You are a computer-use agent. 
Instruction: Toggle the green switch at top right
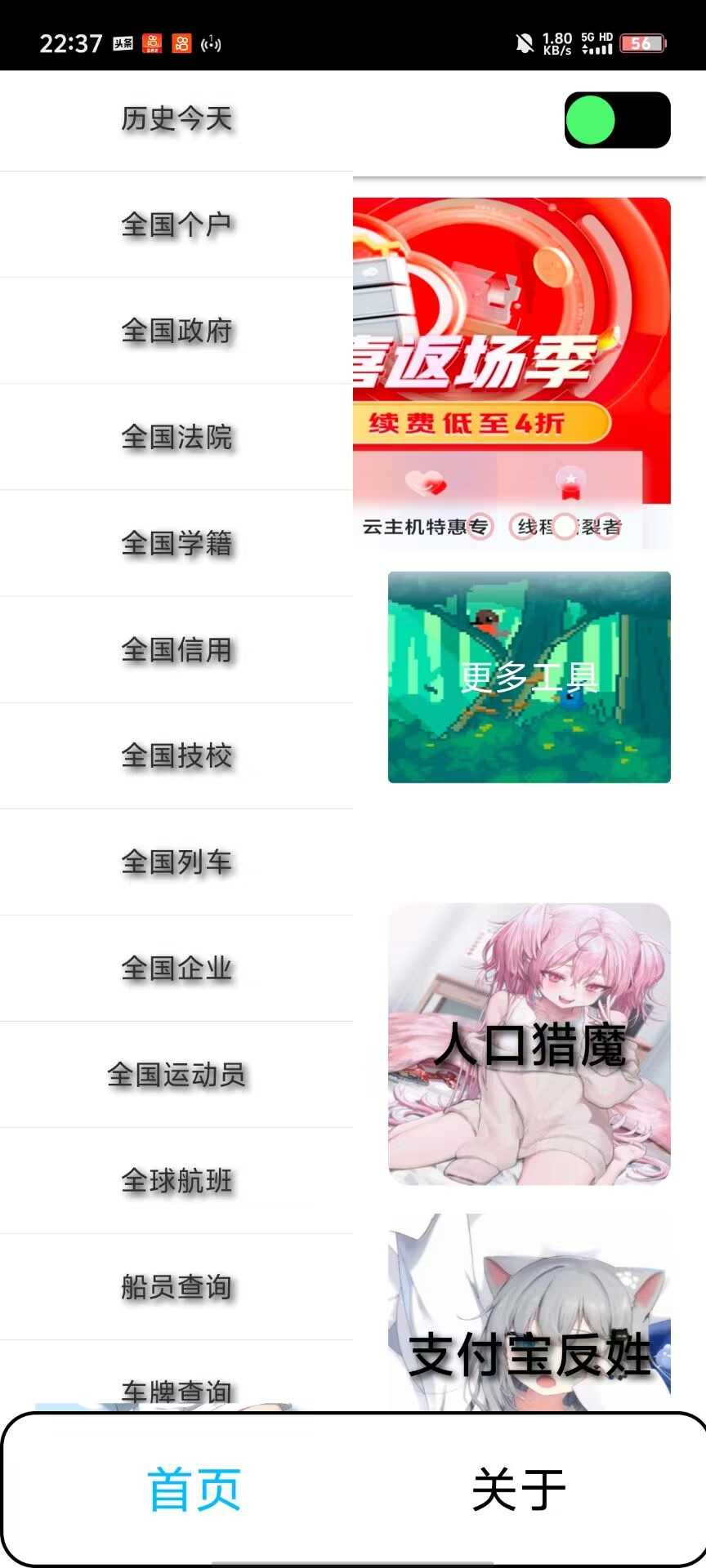tap(617, 120)
